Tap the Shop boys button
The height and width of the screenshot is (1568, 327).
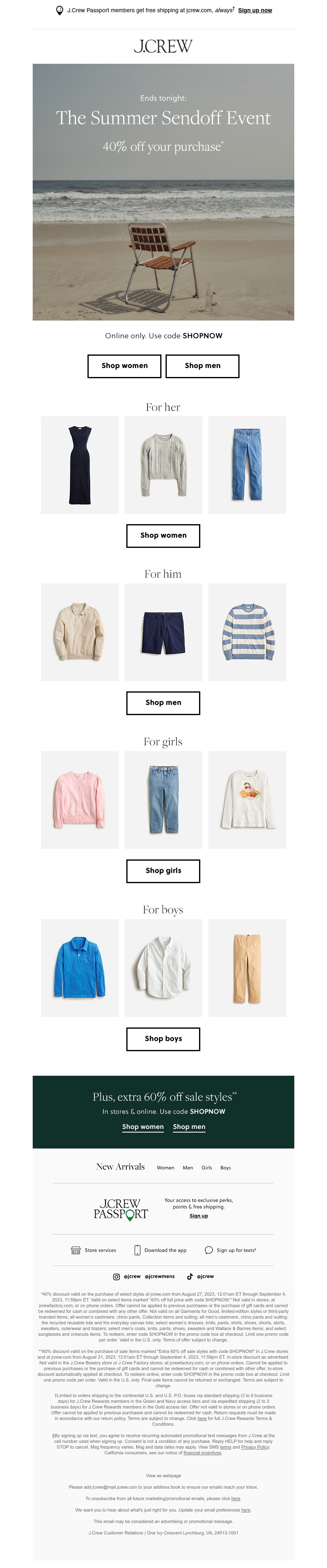pos(163,1039)
